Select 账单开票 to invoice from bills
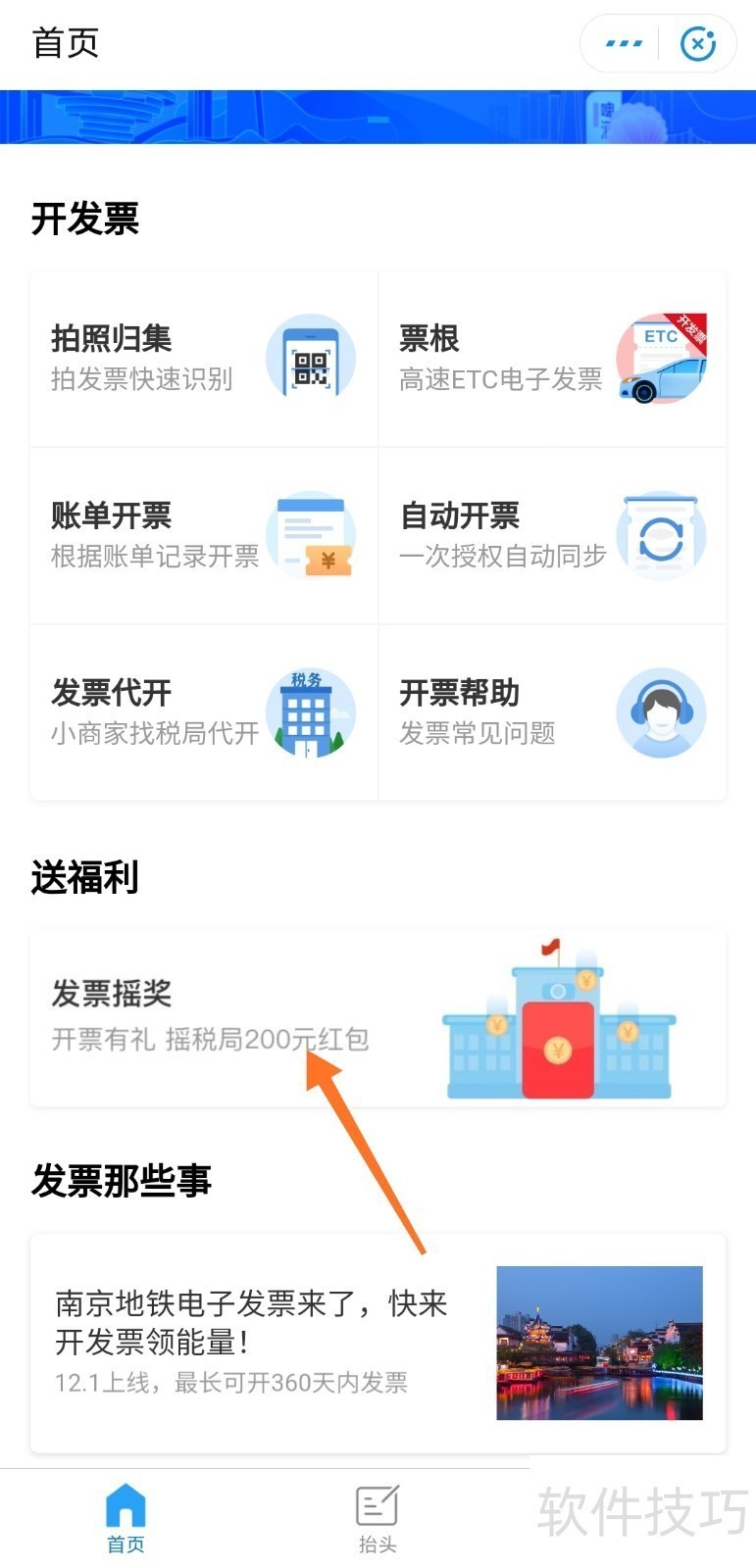This screenshot has width=756, height=1568. (204, 535)
